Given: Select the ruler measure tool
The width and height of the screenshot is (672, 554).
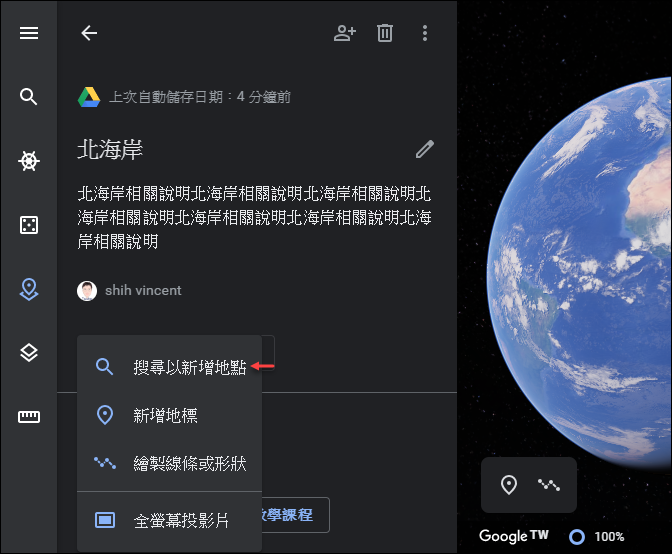Looking at the screenshot, I should [29, 417].
